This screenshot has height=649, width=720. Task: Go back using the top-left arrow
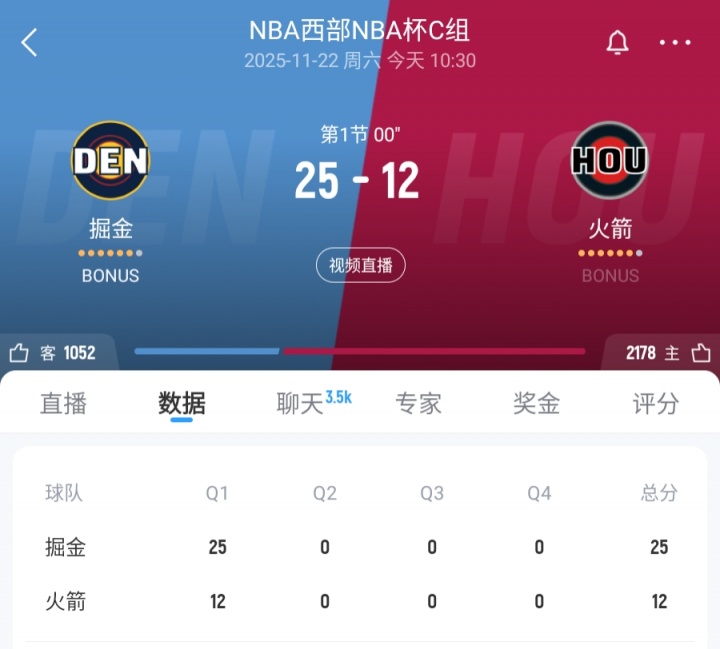pos(29,42)
